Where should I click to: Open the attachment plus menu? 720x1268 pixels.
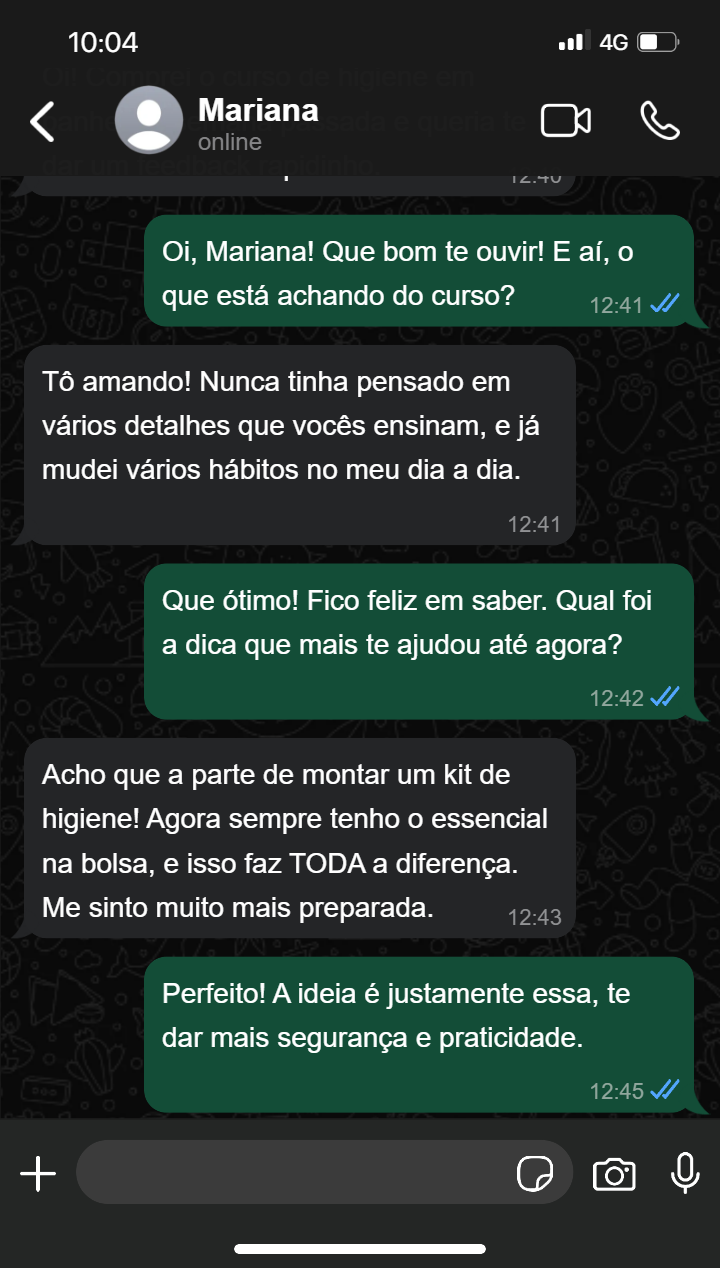point(38,1173)
